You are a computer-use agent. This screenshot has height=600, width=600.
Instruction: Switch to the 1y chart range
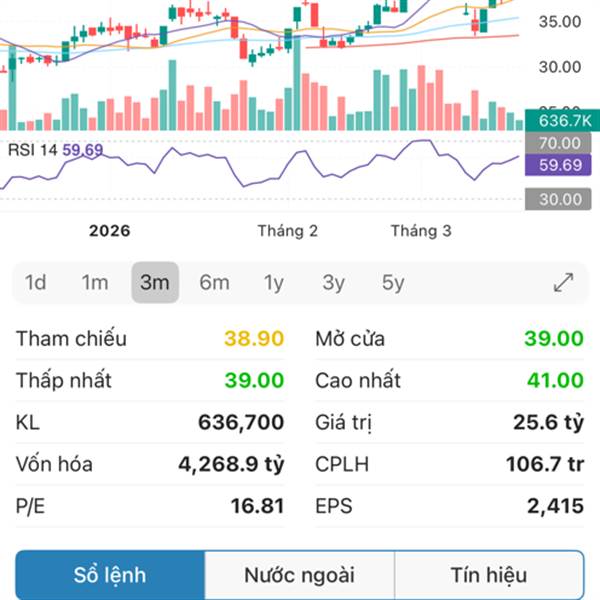(x=274, y=283)
